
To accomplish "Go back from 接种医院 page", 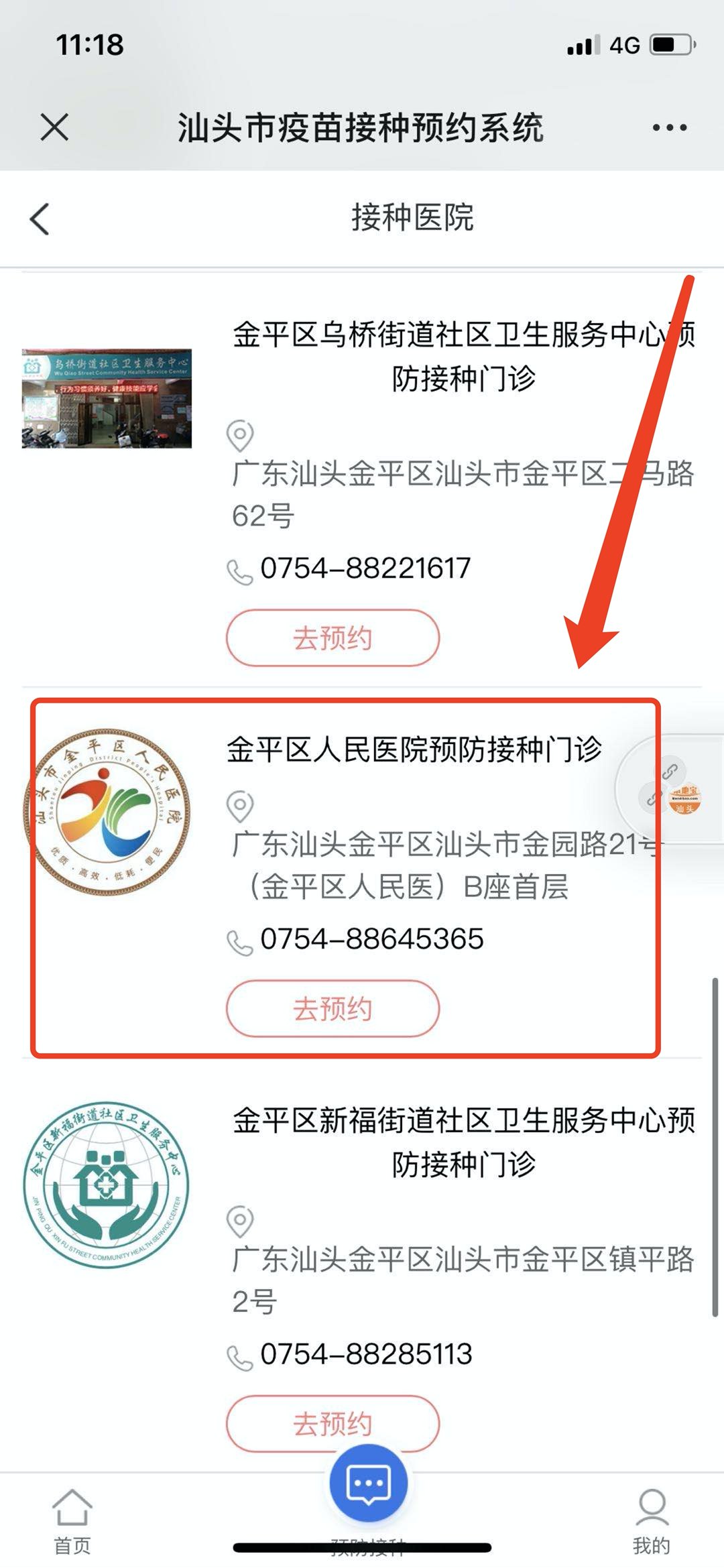I will 40,219.
